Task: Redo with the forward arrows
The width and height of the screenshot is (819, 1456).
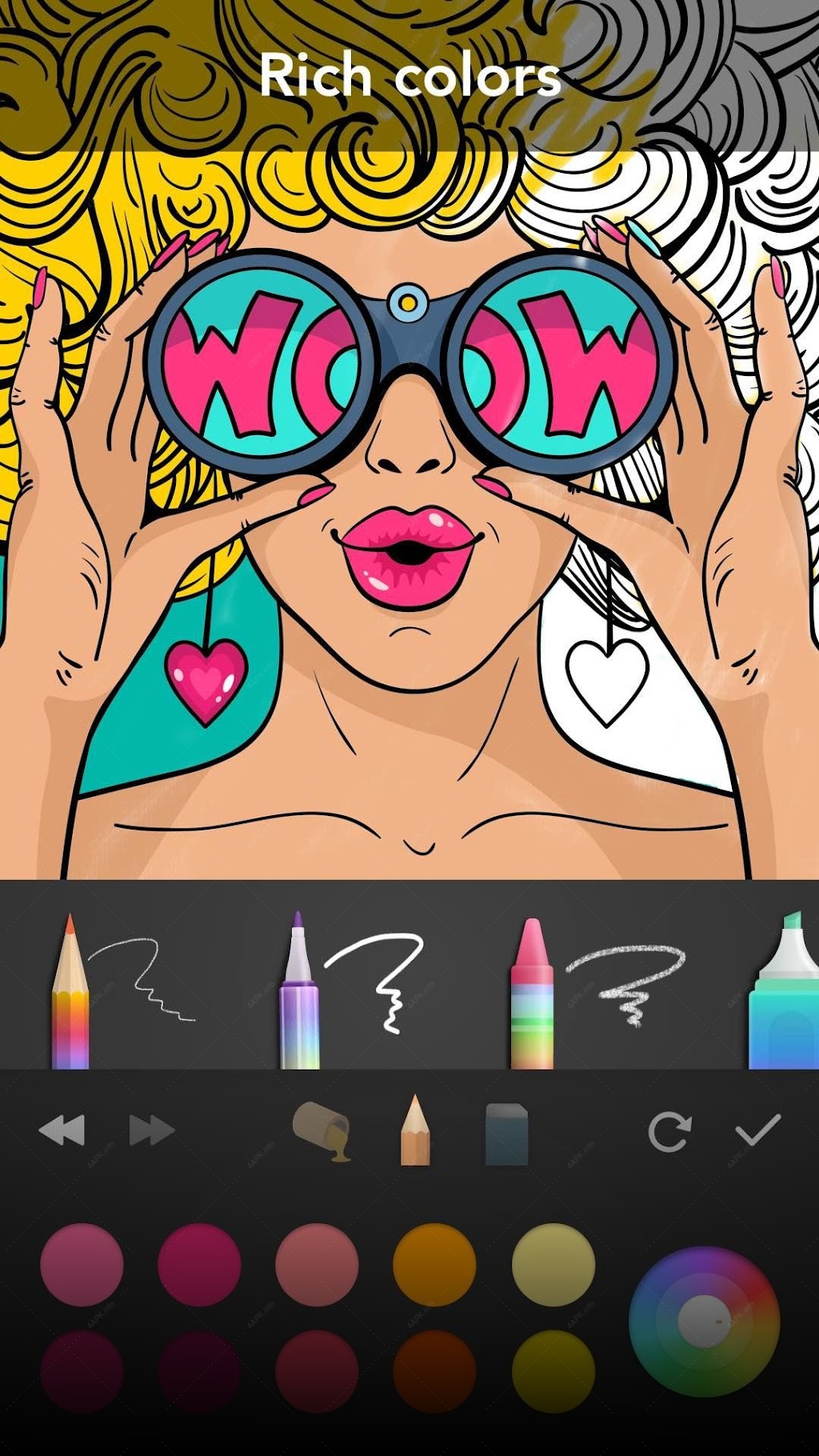Action: click(152, 1130)
